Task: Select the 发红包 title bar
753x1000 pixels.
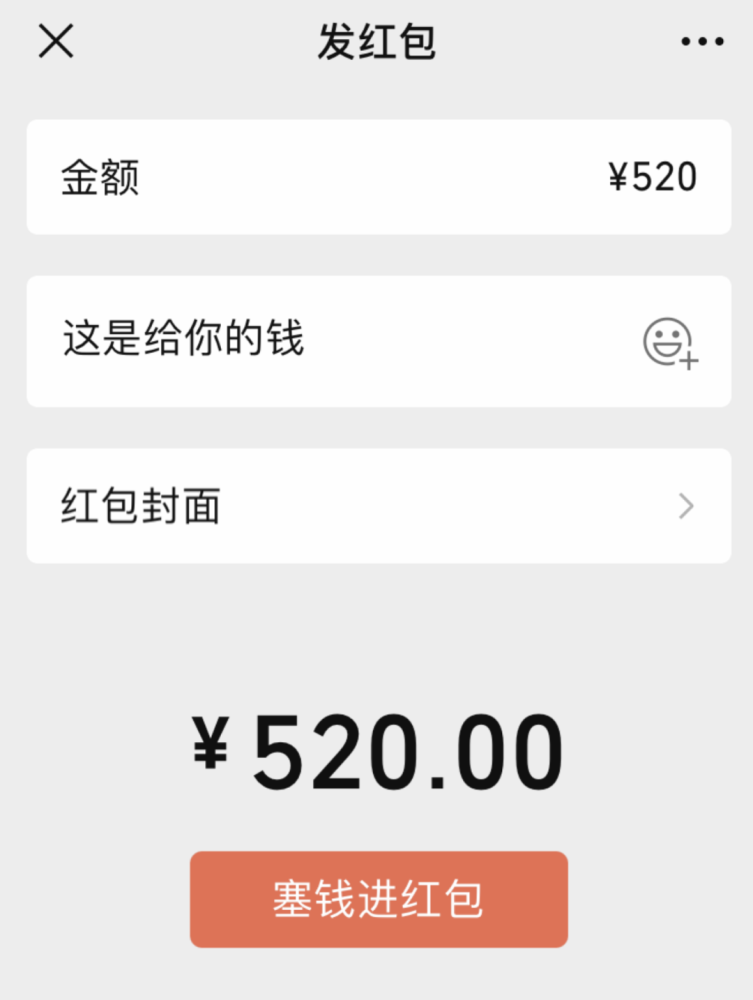Action: click(x=376, y=41)
